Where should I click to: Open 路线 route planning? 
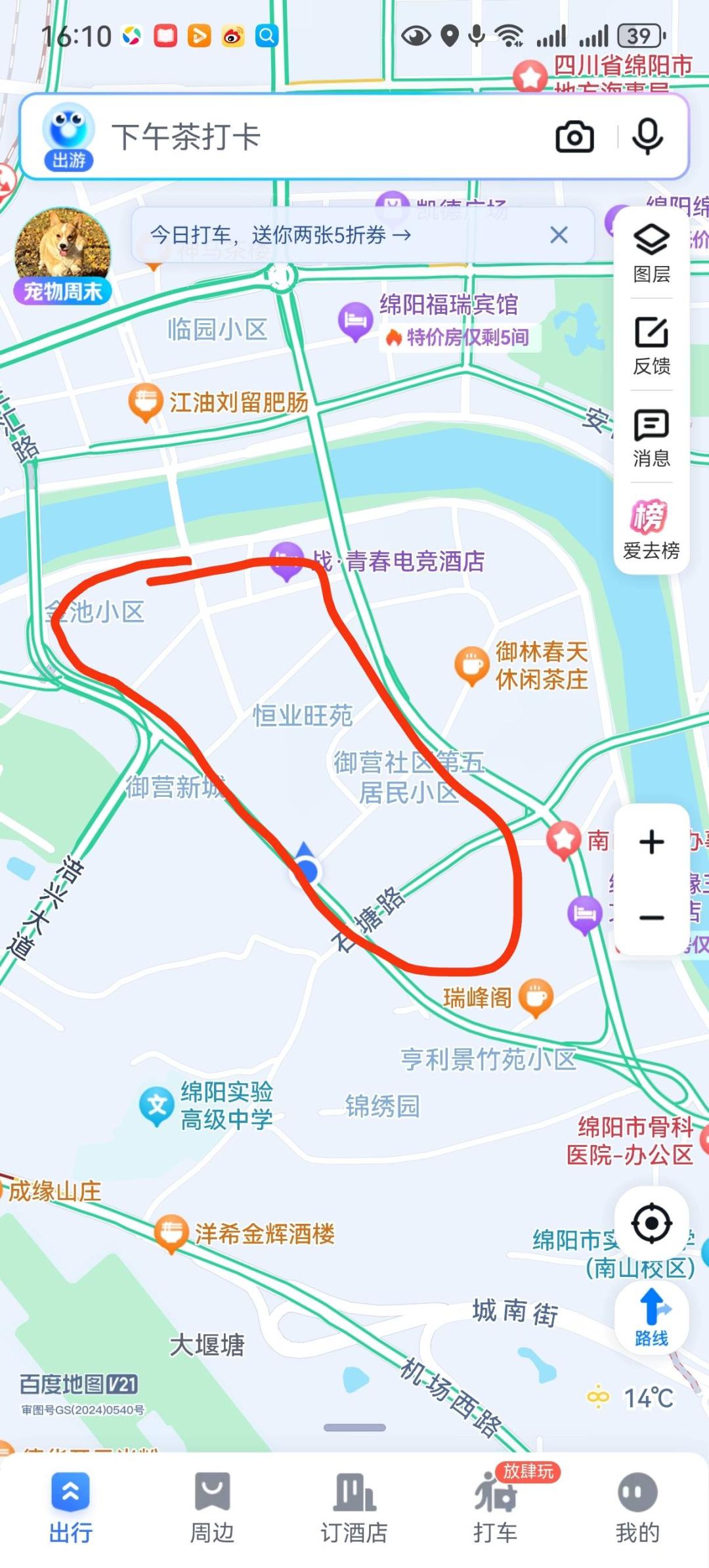651,1316
